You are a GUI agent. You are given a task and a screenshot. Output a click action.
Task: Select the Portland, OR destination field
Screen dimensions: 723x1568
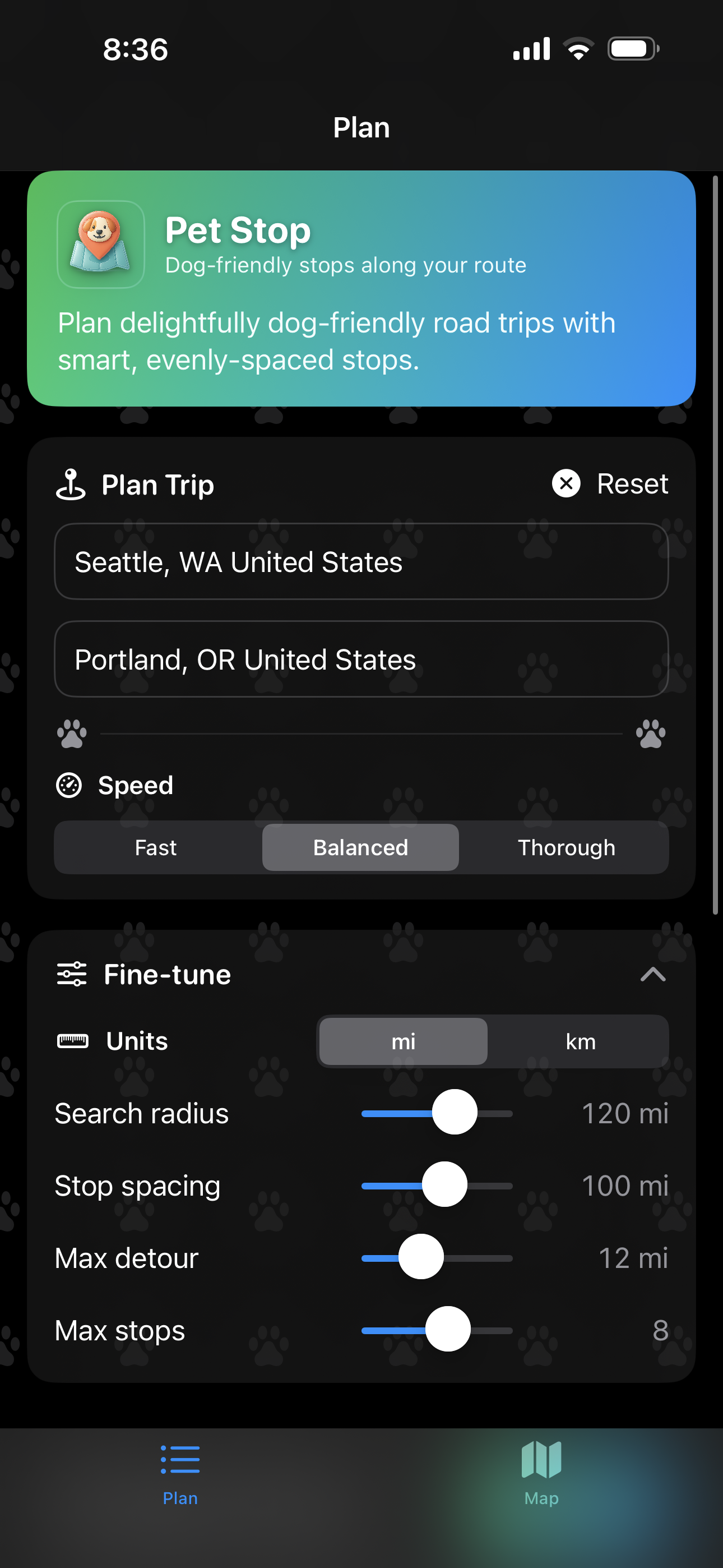[x=361, y=659]
